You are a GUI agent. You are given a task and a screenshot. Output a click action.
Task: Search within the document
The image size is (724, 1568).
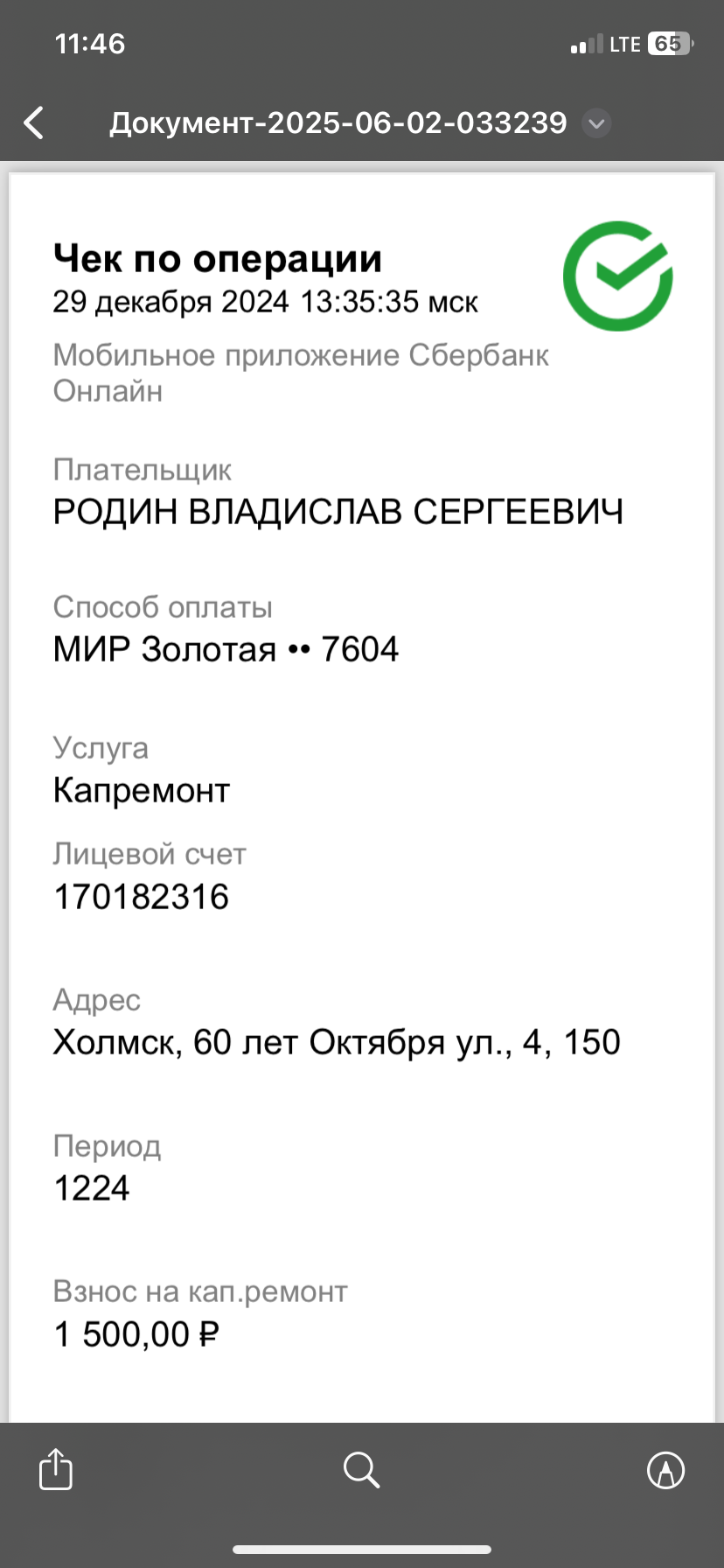[x=361, y=1470]
